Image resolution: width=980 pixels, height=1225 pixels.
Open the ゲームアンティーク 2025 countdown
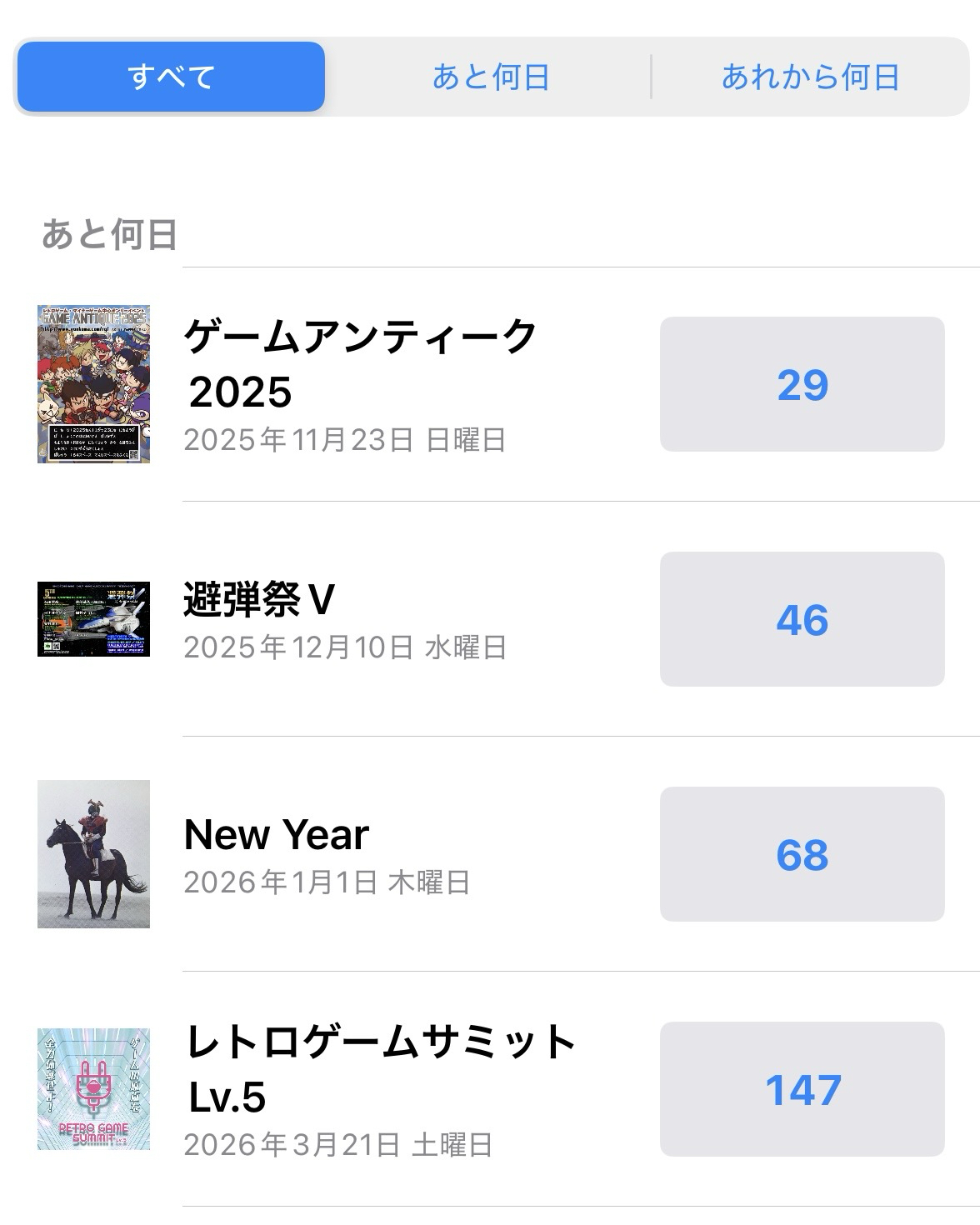(360, 384)
